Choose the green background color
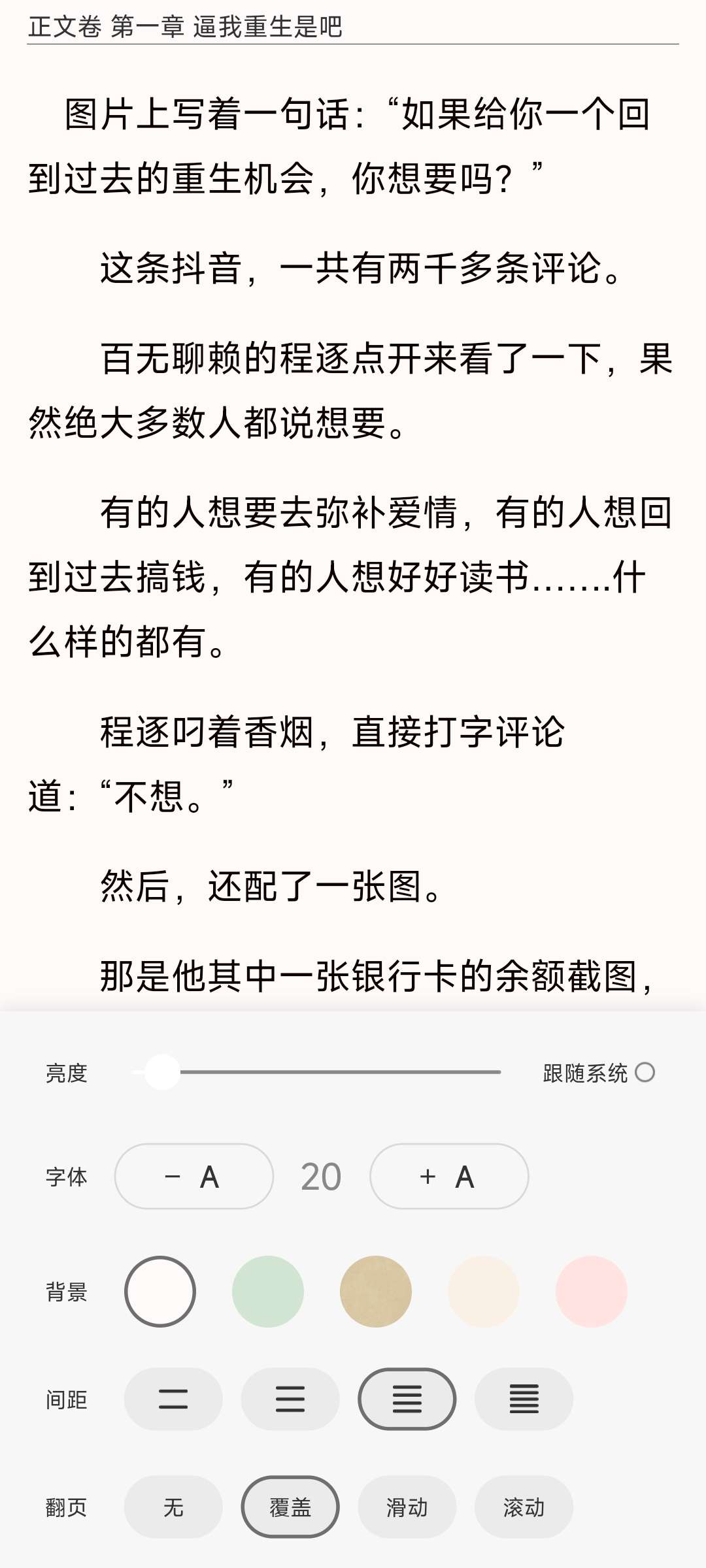This screenshot has width=706, height=1568. [268, 1292]
